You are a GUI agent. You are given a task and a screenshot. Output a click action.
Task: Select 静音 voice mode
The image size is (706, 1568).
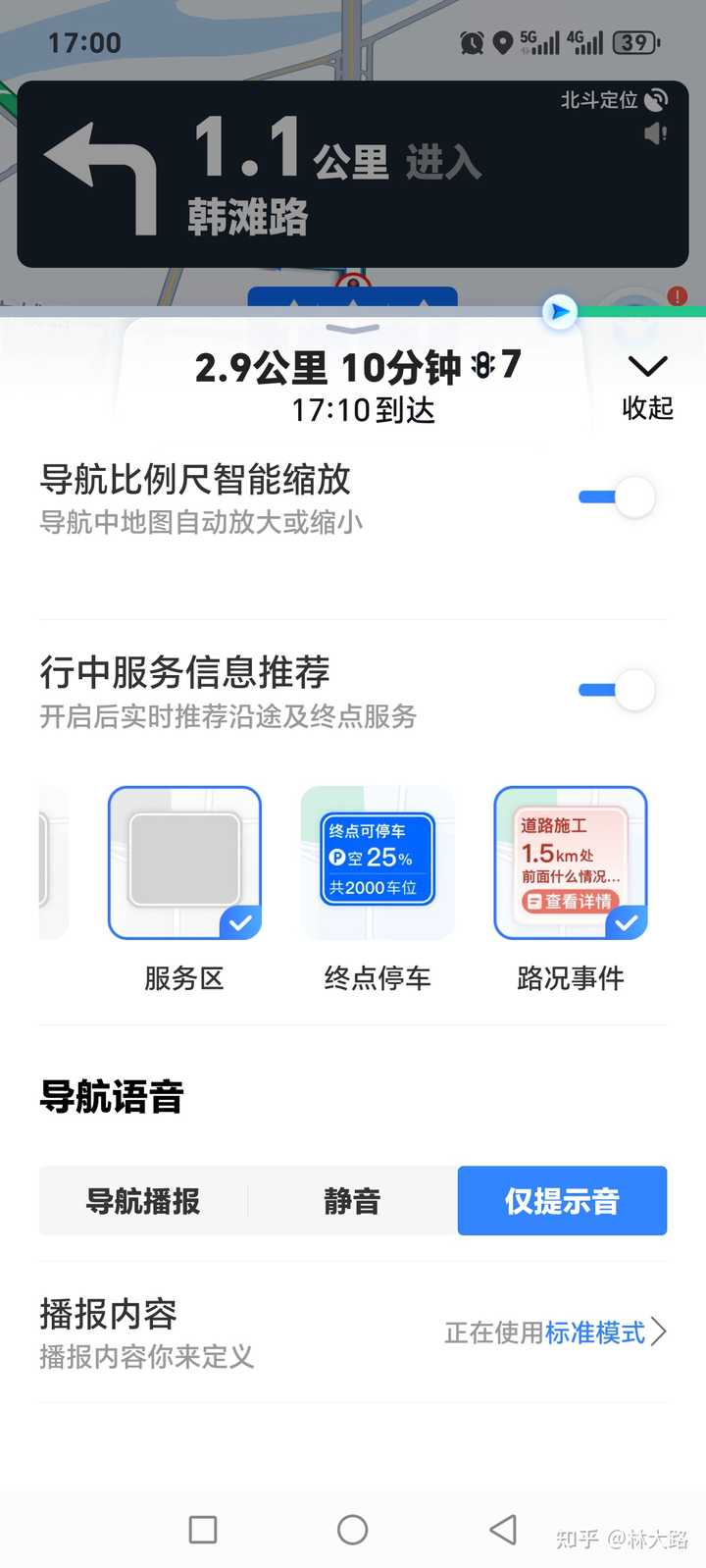[x=352, y=1201]
